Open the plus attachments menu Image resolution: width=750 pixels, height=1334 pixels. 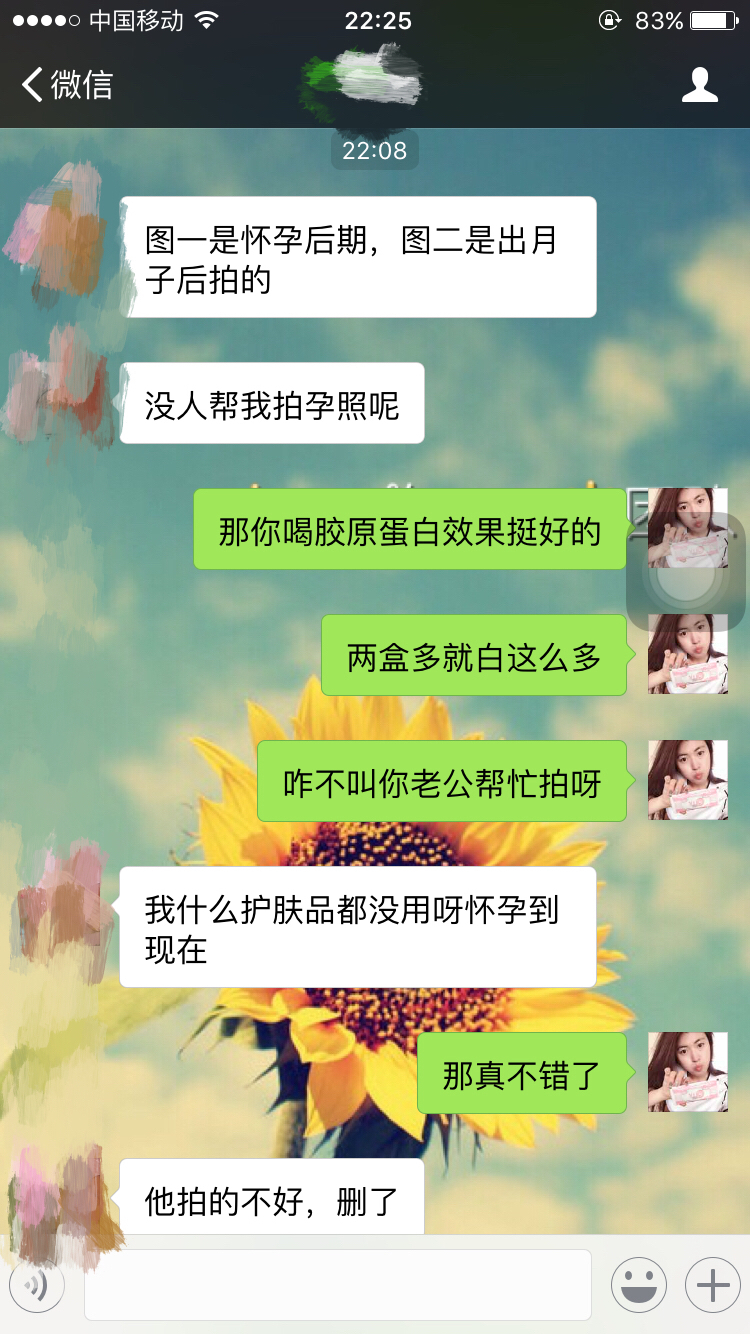pyautogui.click(x=712, y=1284)
